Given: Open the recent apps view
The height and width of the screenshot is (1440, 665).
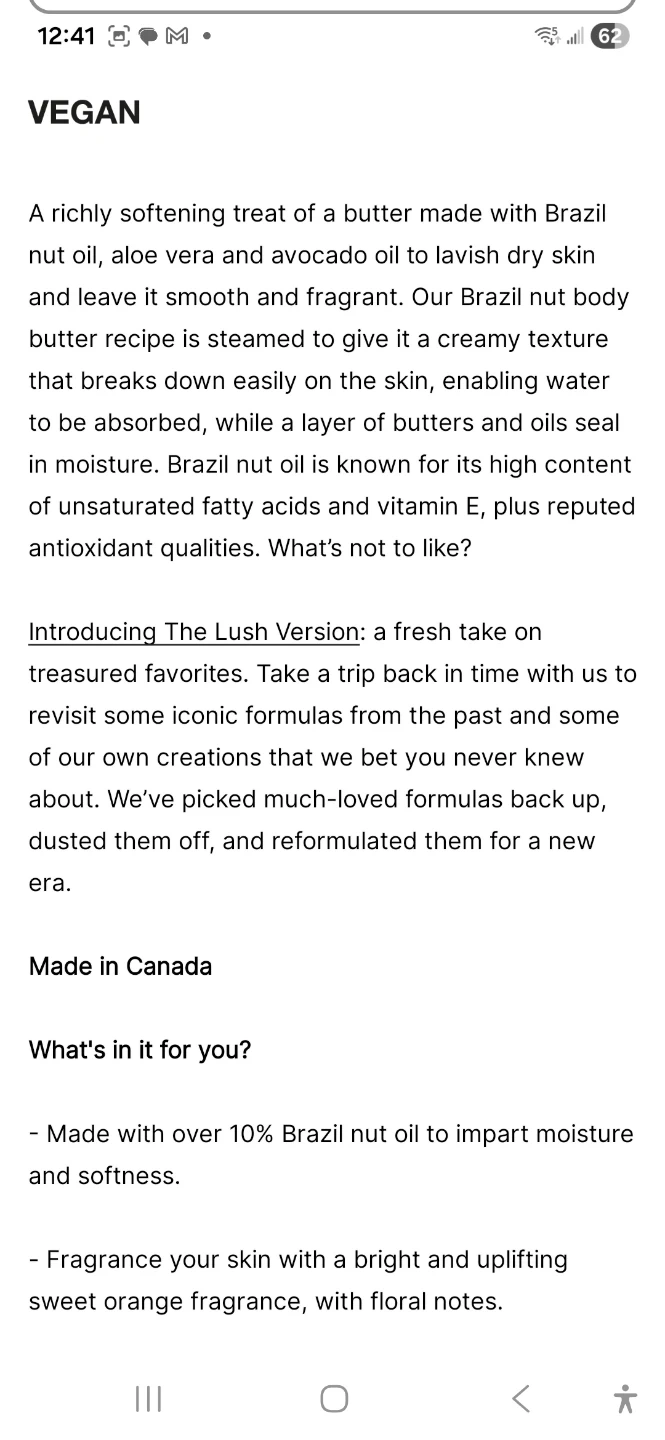Looking at the screenshot, I should 148,1398.
